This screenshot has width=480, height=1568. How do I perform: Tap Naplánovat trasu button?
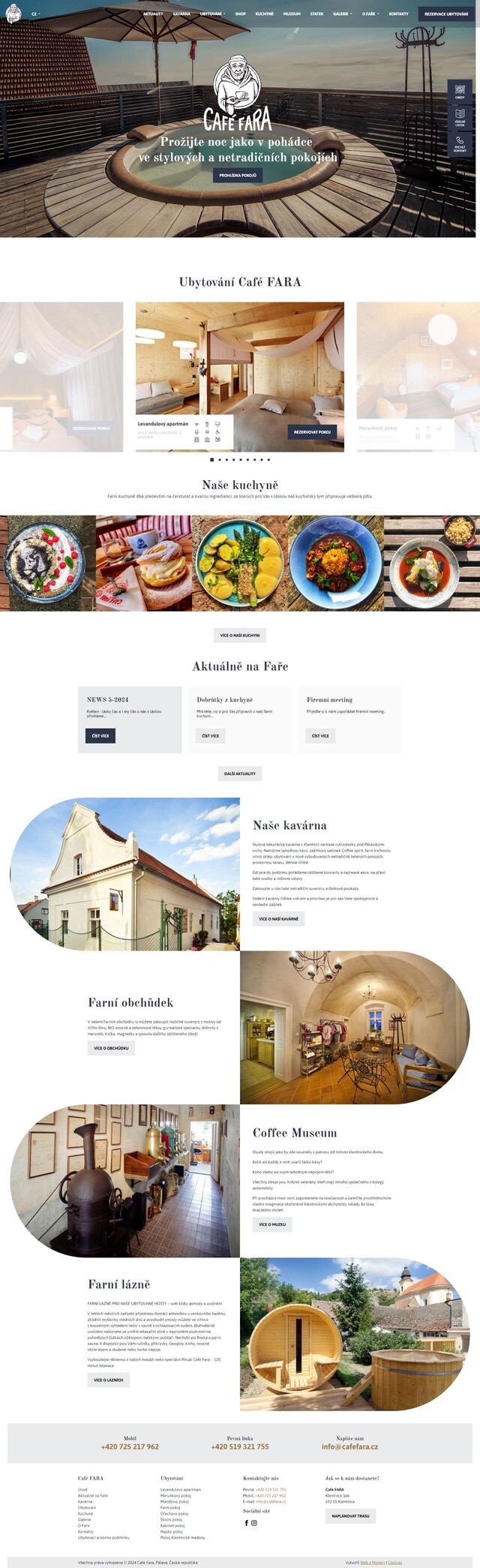tap(351, 1515)
